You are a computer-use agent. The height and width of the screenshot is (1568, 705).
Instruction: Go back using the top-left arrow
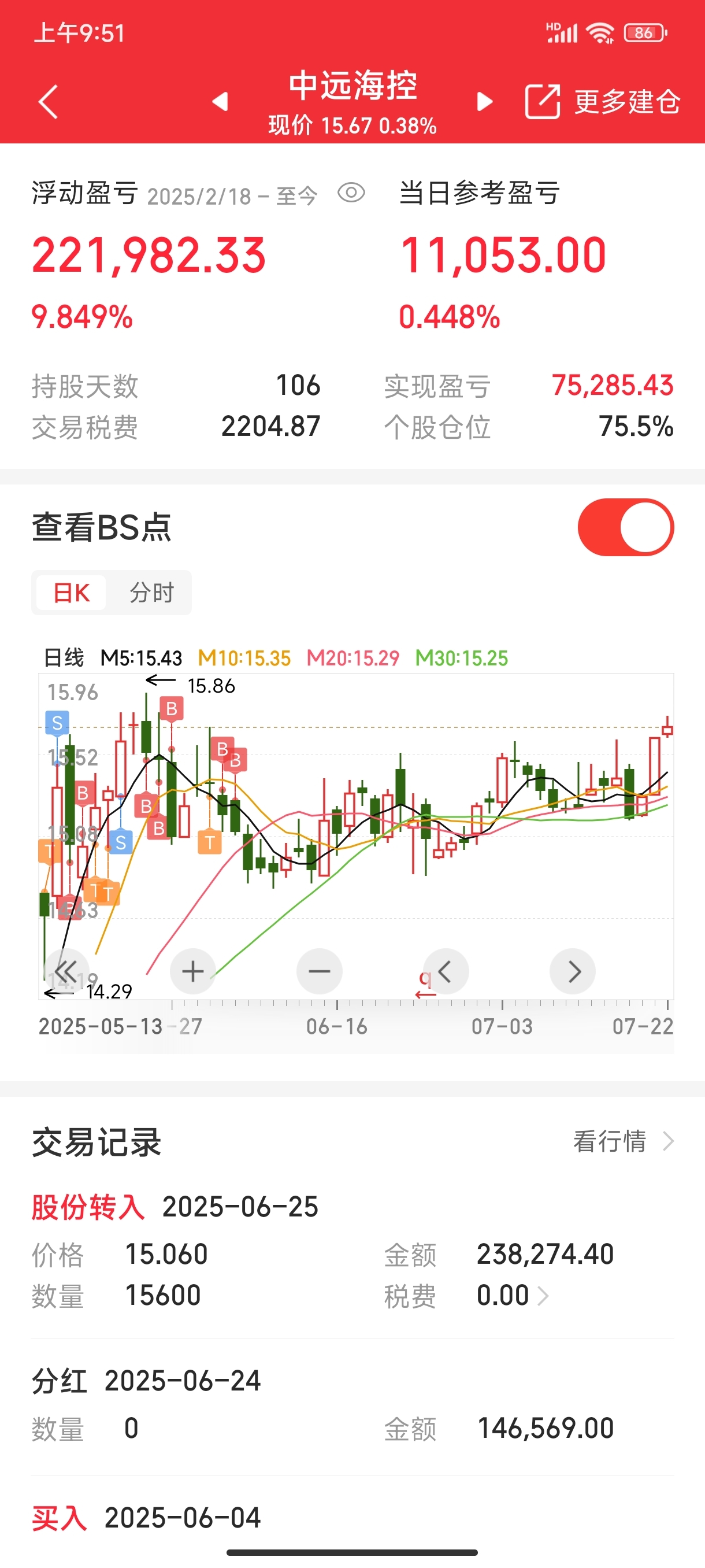coord(48,102)
